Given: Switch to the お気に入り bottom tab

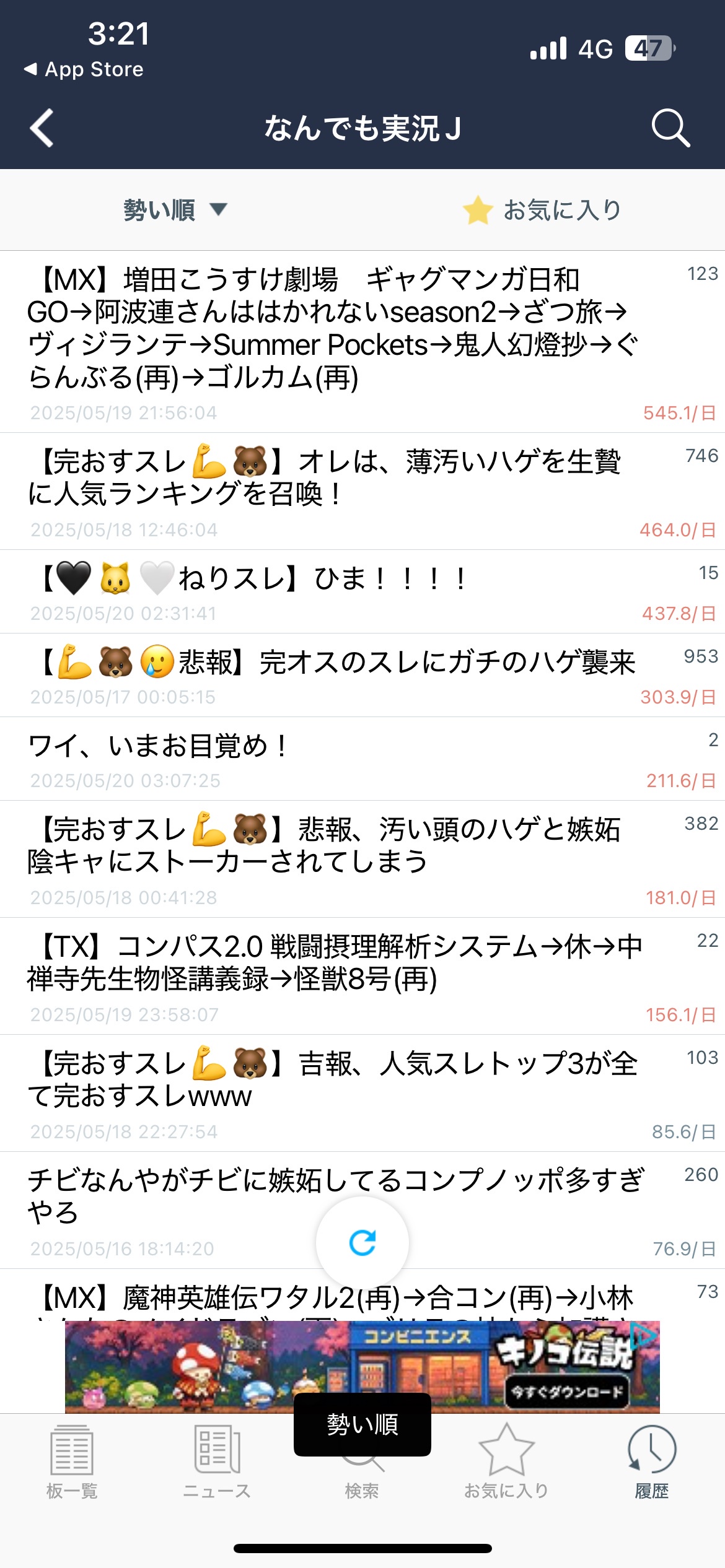Looking at the screenshot, I should tap(507, 1463).
